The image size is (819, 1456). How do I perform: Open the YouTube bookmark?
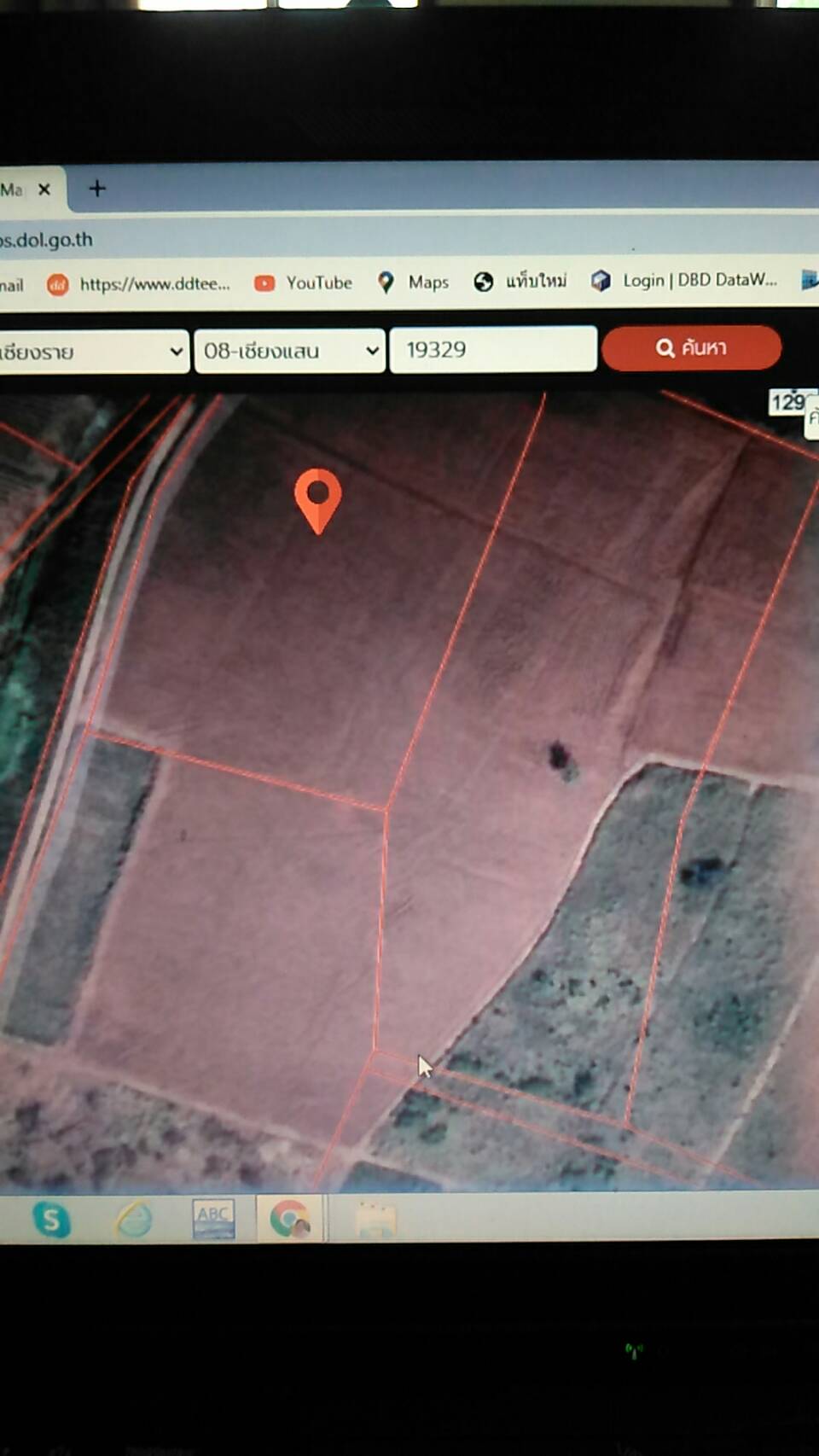pyautogui.click(x=304, y=282)
